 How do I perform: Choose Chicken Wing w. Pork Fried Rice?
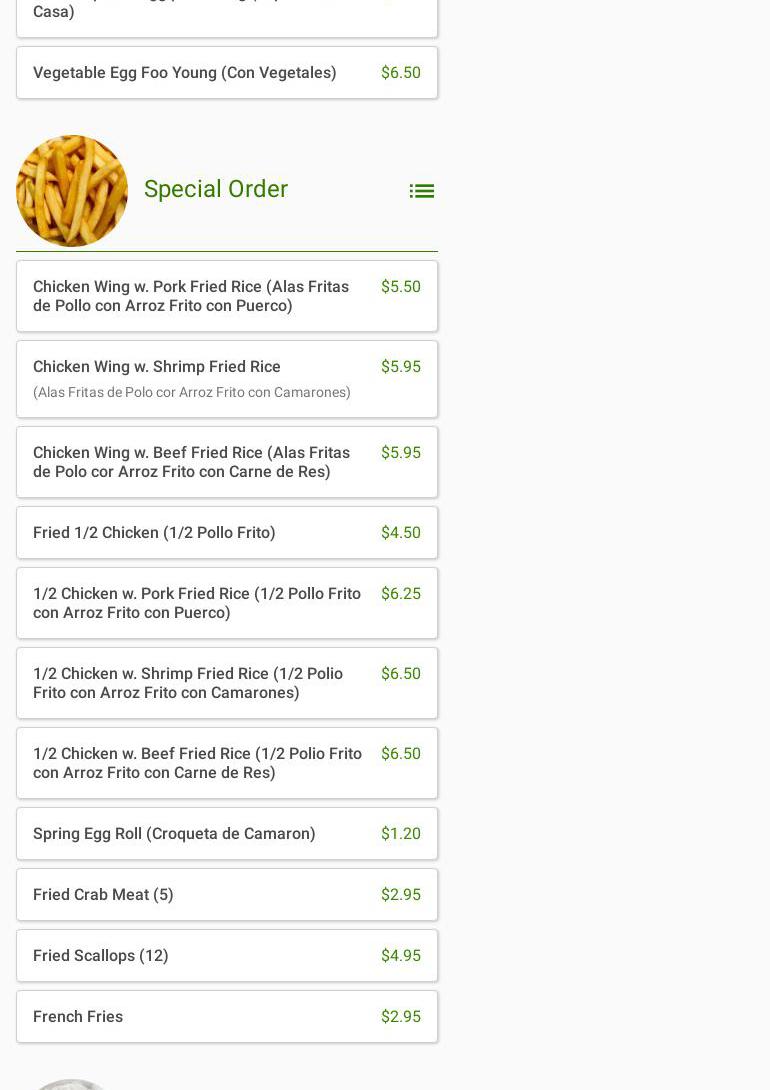227,296
